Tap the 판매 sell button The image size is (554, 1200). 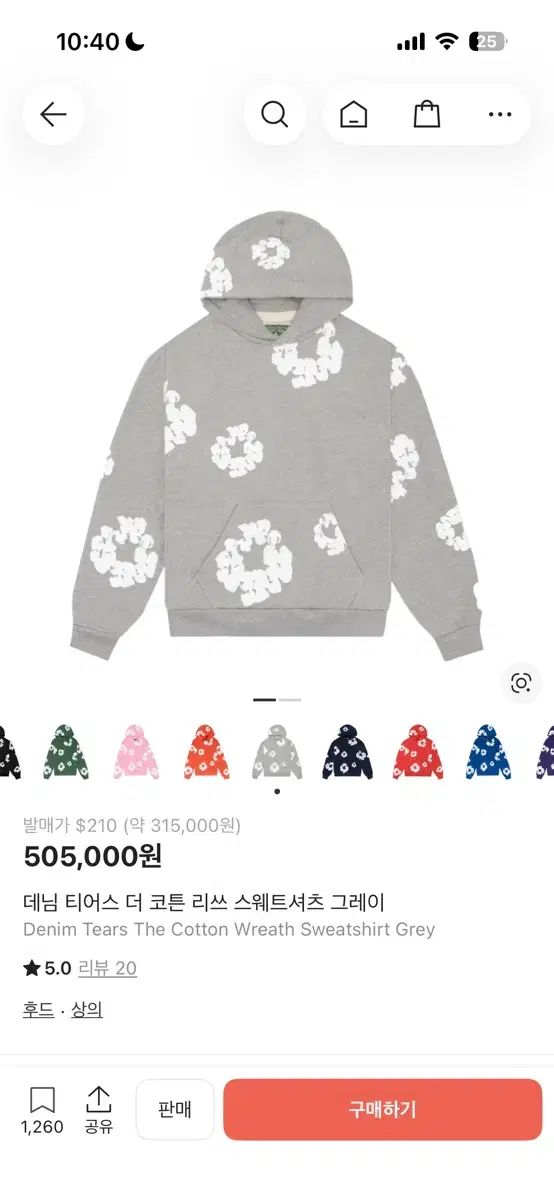[x=175, y=1110]
